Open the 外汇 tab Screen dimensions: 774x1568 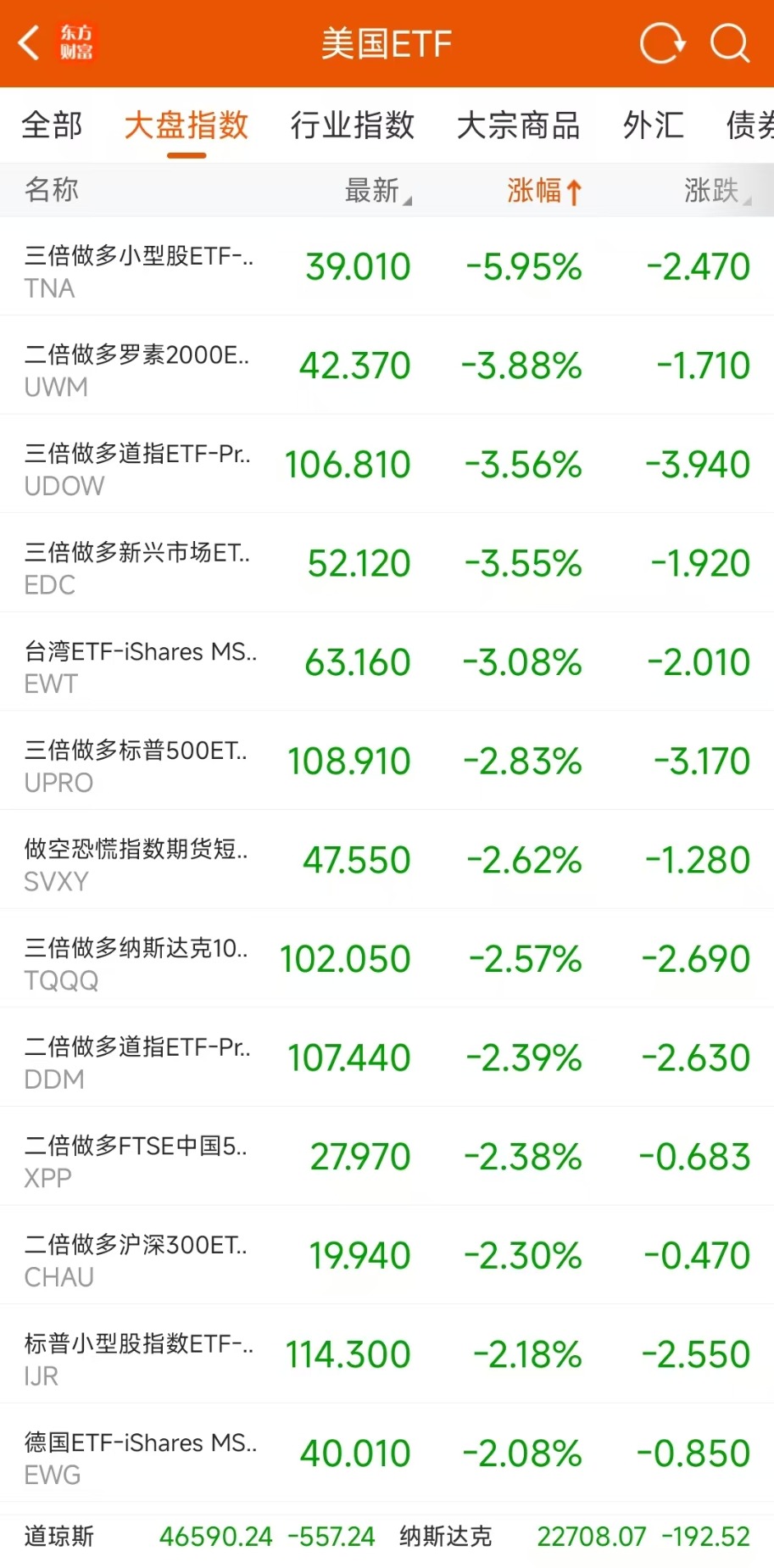(x=653, y=126)
